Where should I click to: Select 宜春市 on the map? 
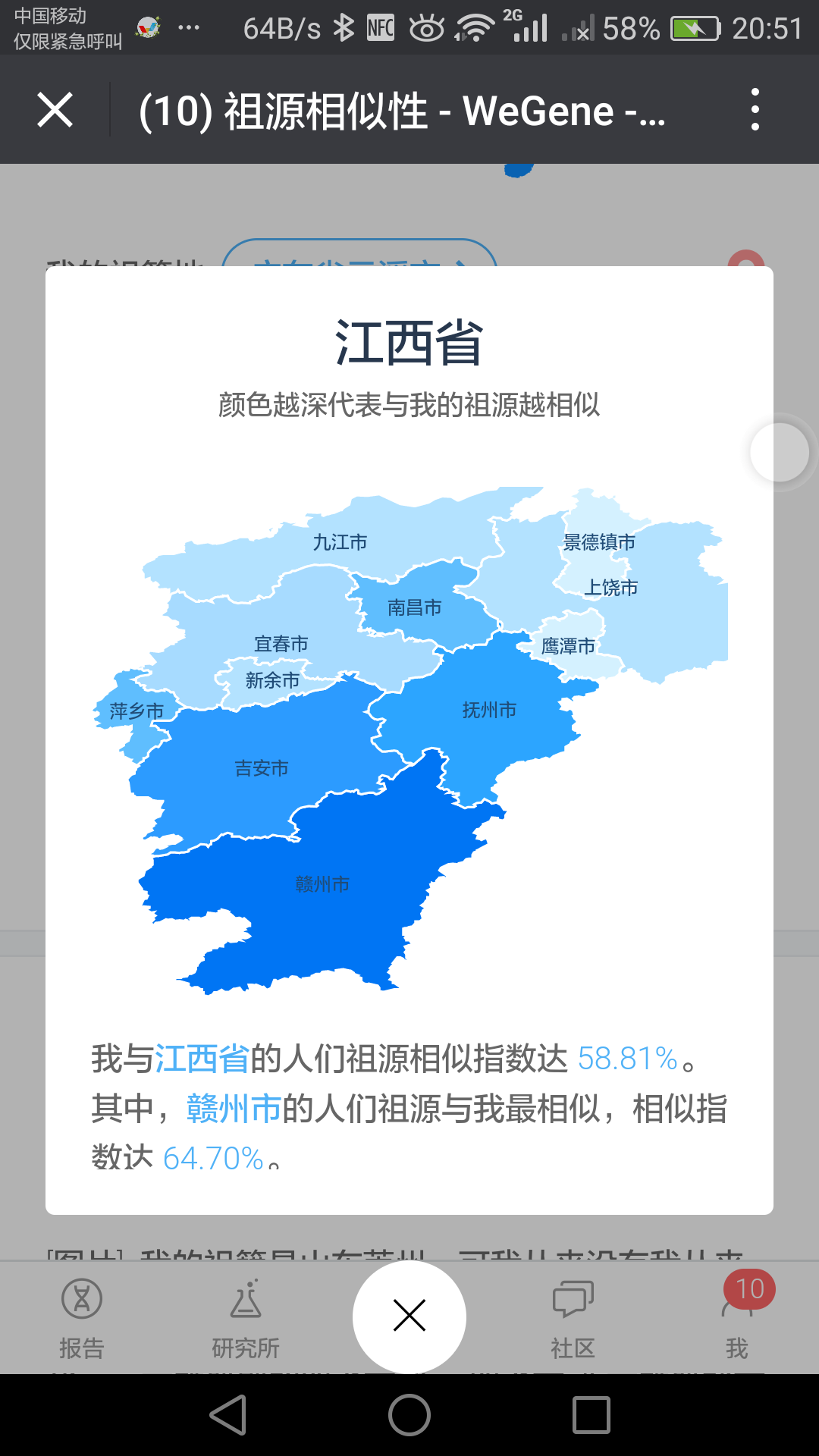pyautogui.click(x=281, y=644)
